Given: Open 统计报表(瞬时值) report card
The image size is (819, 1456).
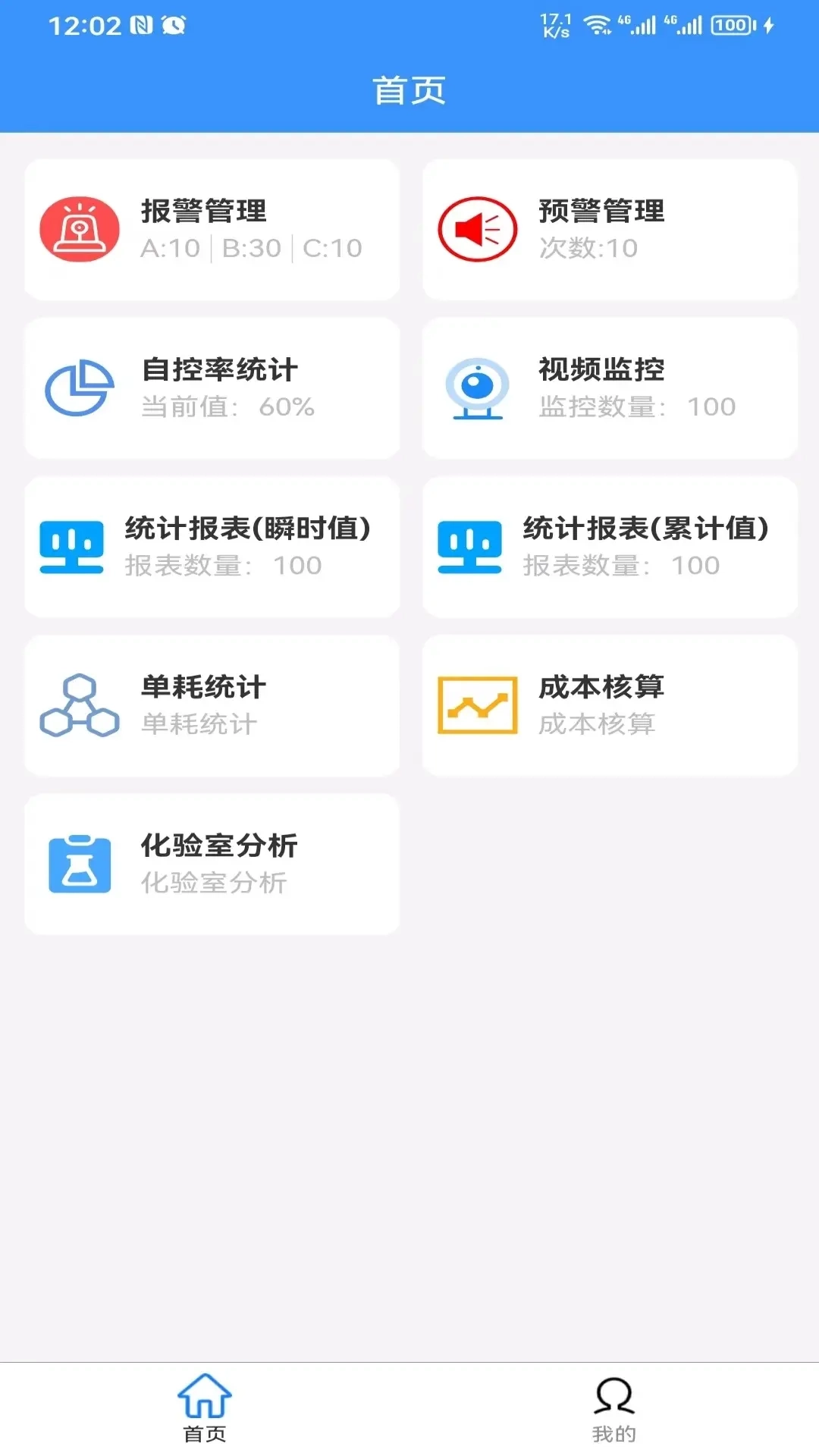Looking at the screenshot, I should coord(212,547).
